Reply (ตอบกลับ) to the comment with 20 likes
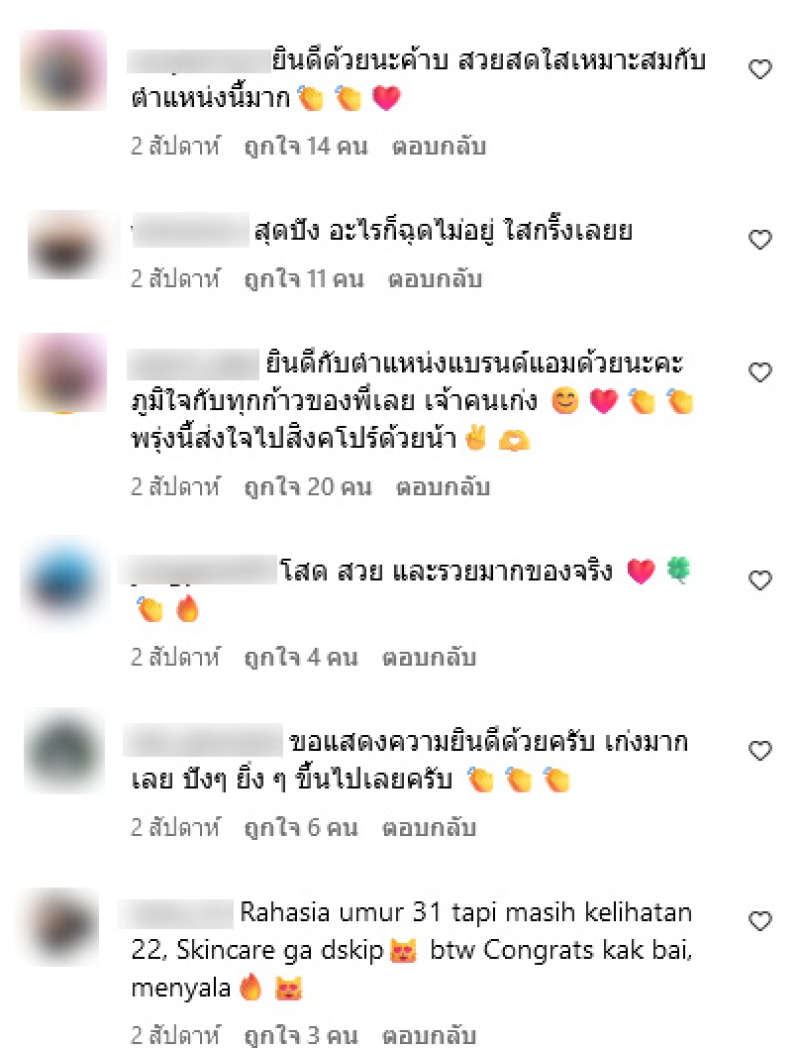 (x=443, y=488)
